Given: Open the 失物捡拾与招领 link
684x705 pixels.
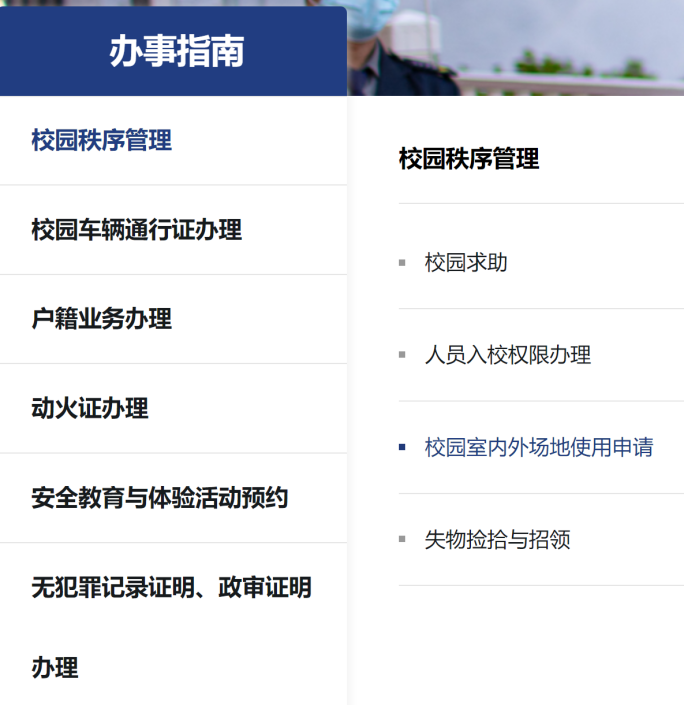Looking at the screenshot, I should click(x=497, y=540).
